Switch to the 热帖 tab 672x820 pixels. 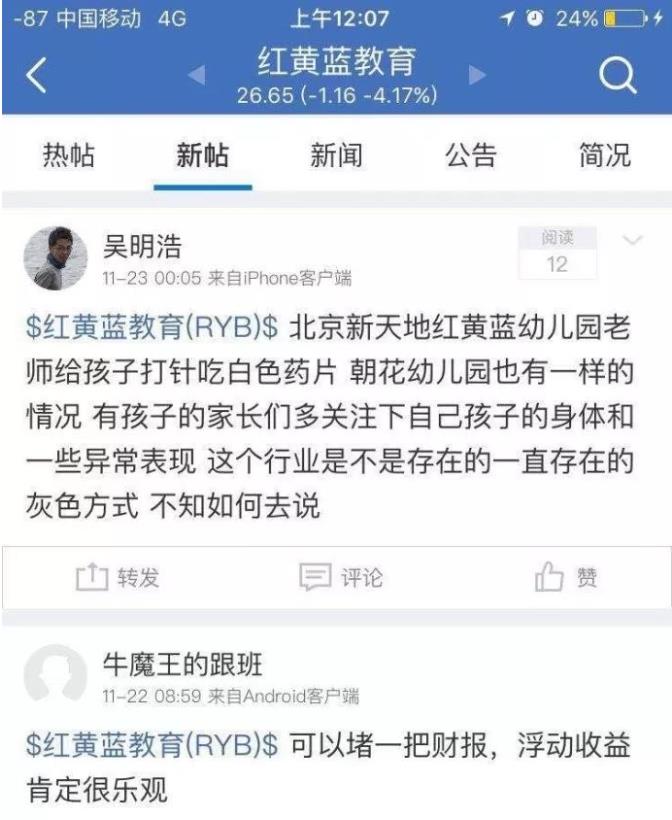pos(68,155)
